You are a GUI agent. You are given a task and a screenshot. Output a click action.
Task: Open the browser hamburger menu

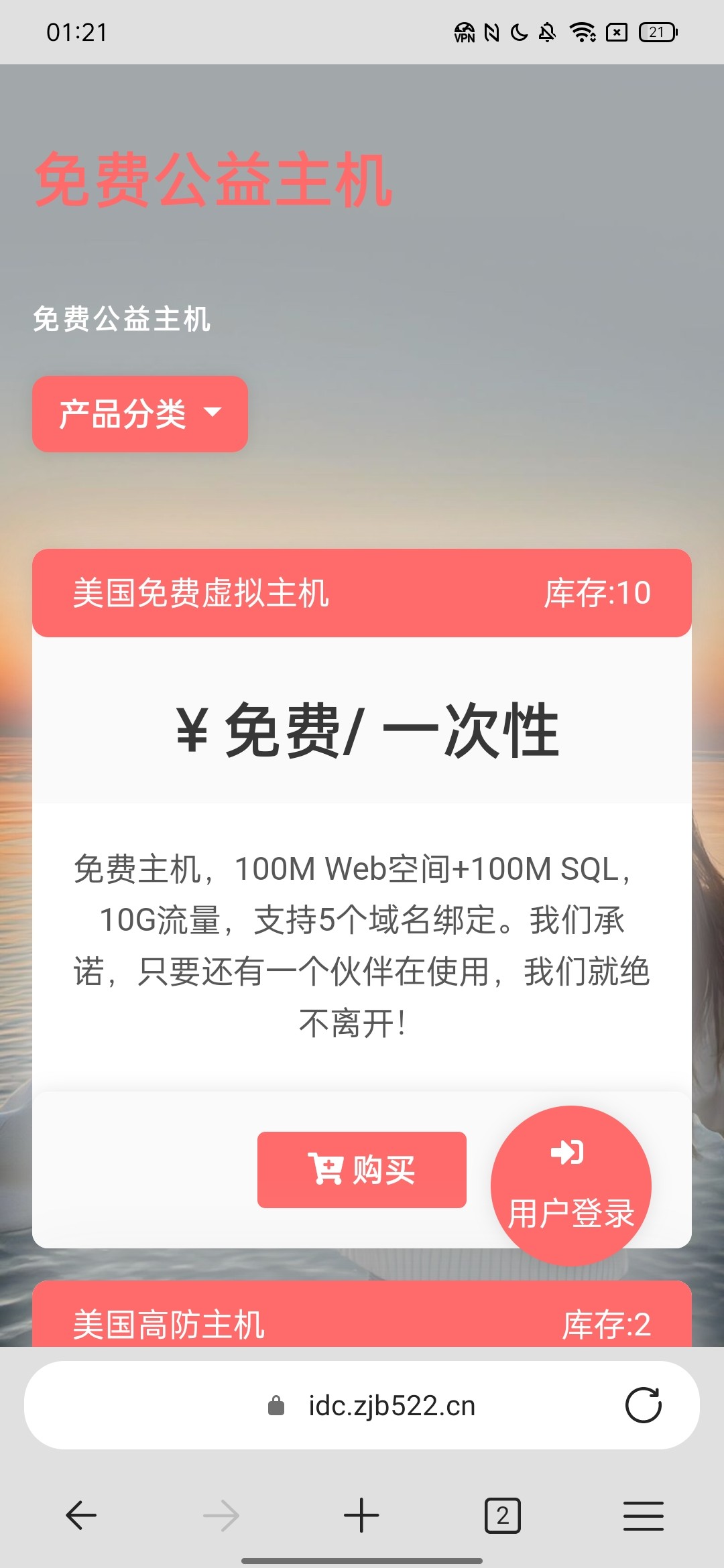(643, 1515)
